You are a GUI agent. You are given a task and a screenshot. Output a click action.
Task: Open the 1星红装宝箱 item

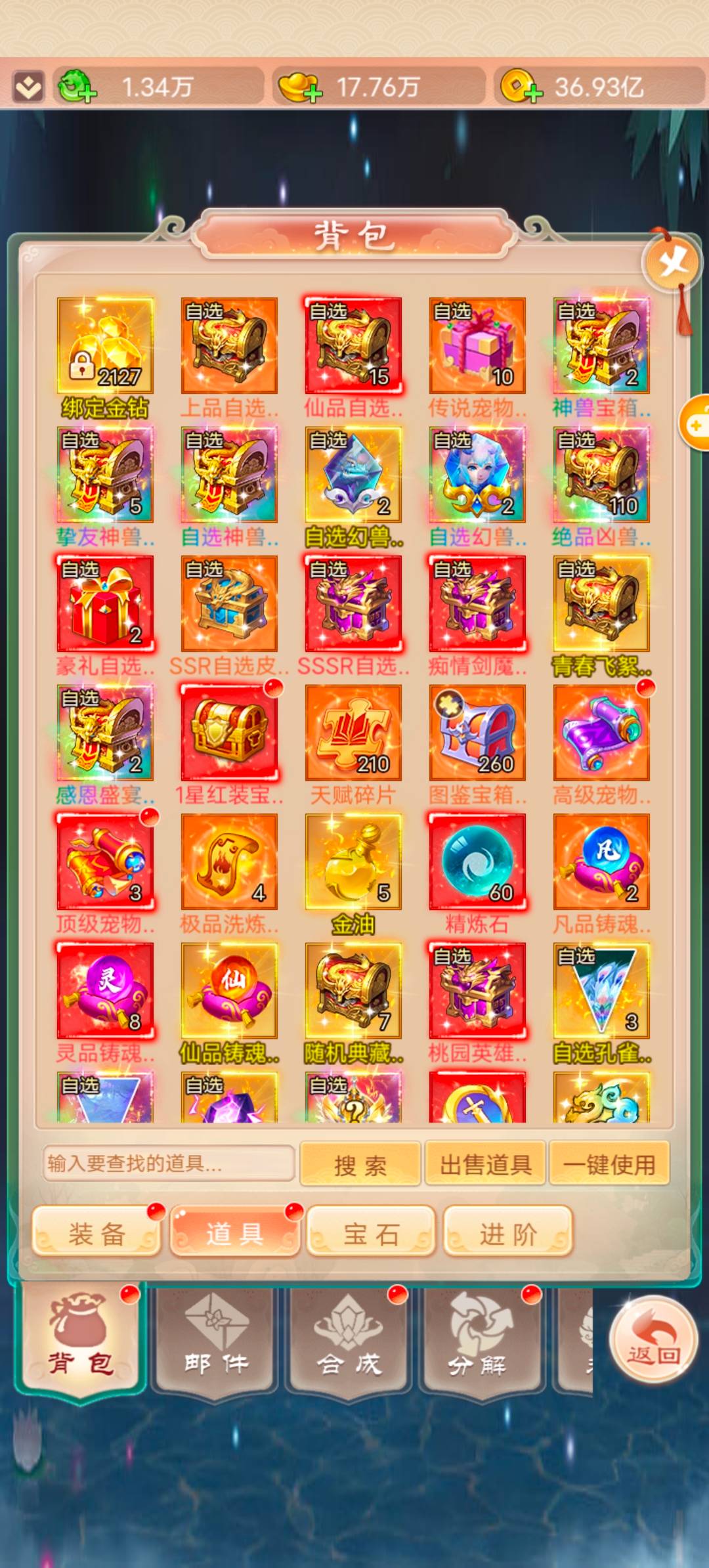click(x=229, y=732)
